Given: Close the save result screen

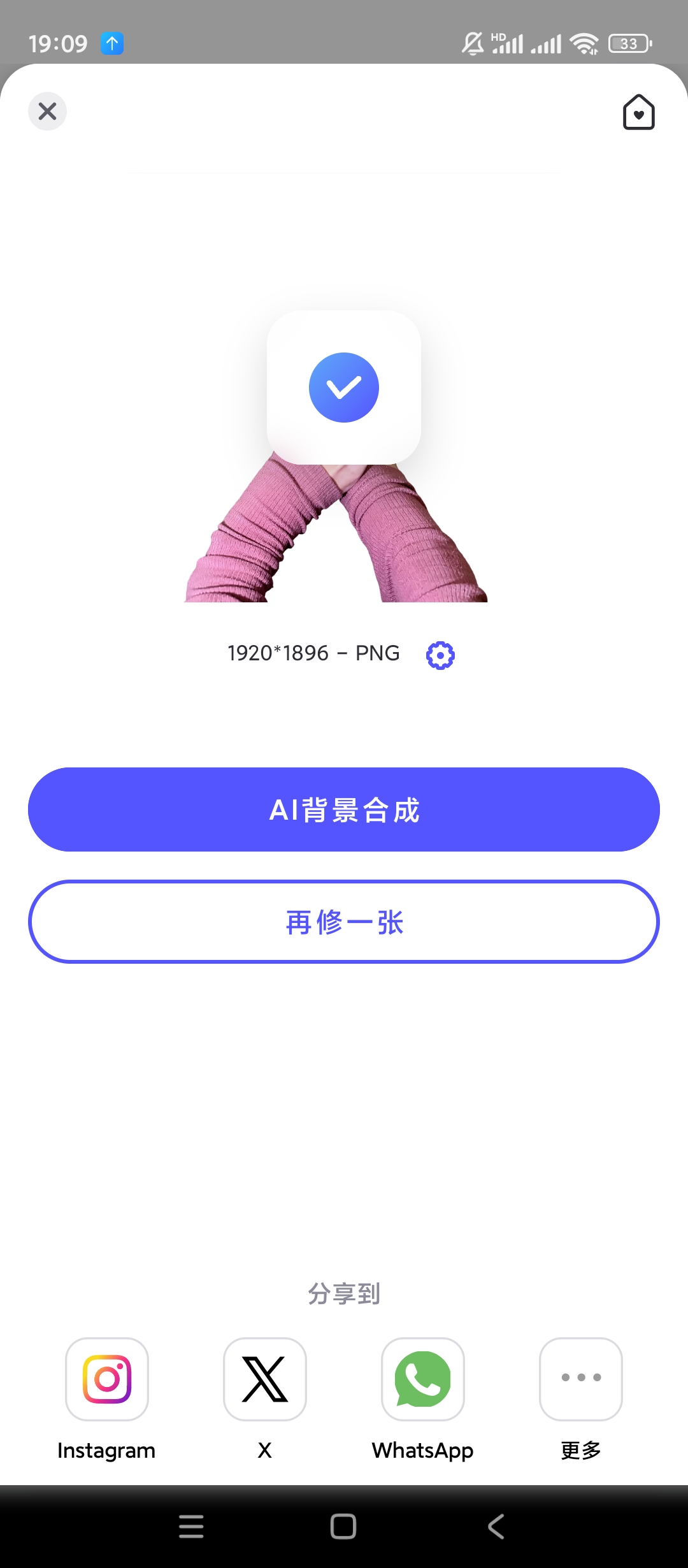Looking at the screenshot, I should tap(47, 112).
